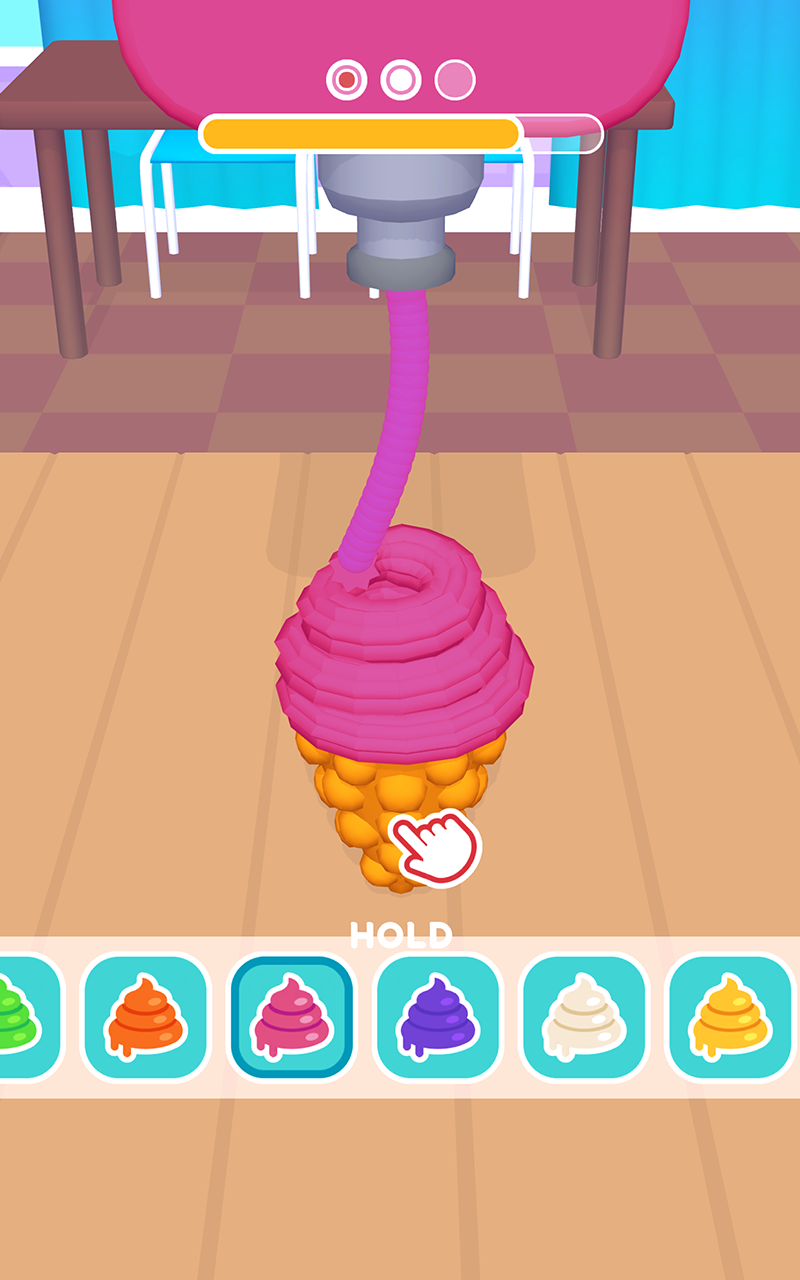The width and height of the screenshot is (800, 1280).
Task: Switch to purple frosting
Action: pos(438,1017)
